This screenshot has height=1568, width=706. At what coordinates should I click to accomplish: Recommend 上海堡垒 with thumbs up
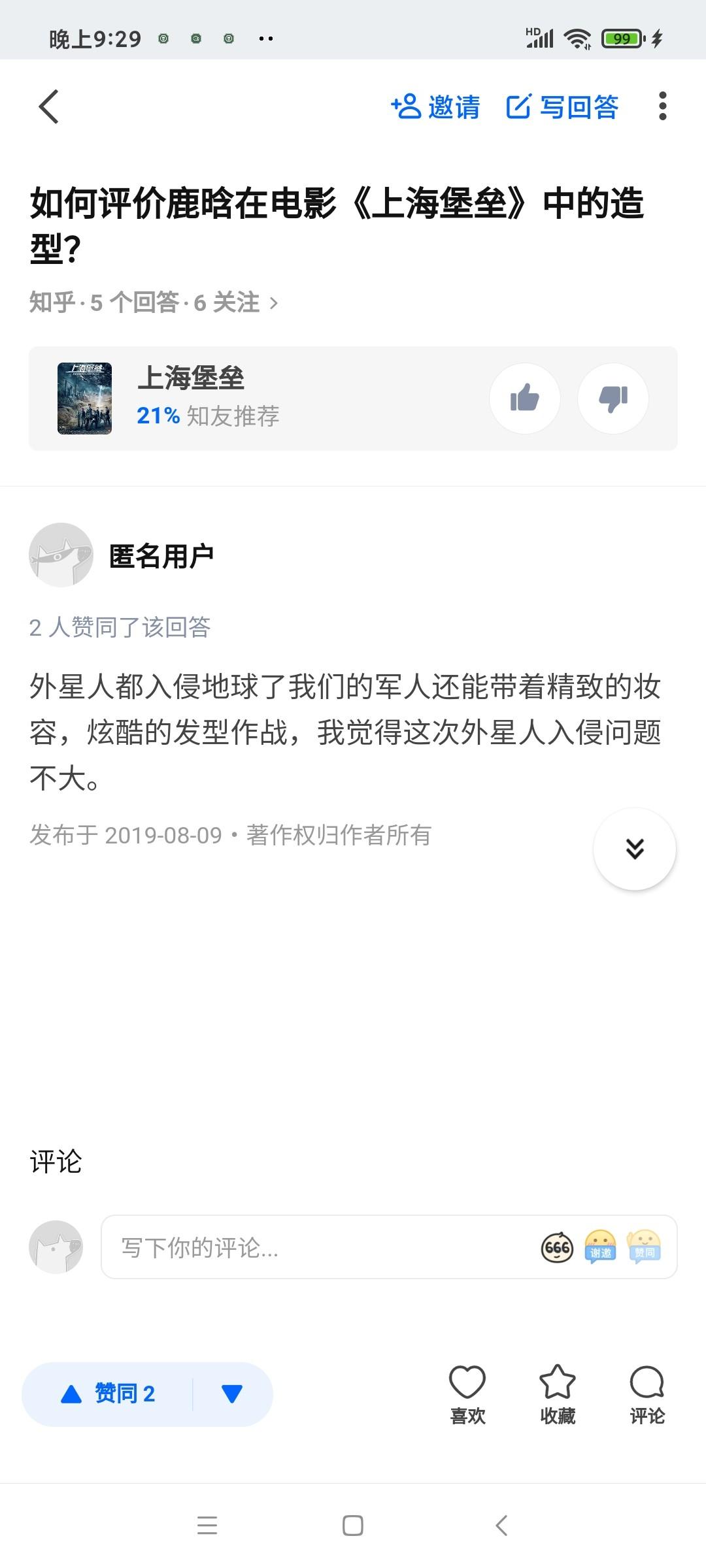pos(524,398)
